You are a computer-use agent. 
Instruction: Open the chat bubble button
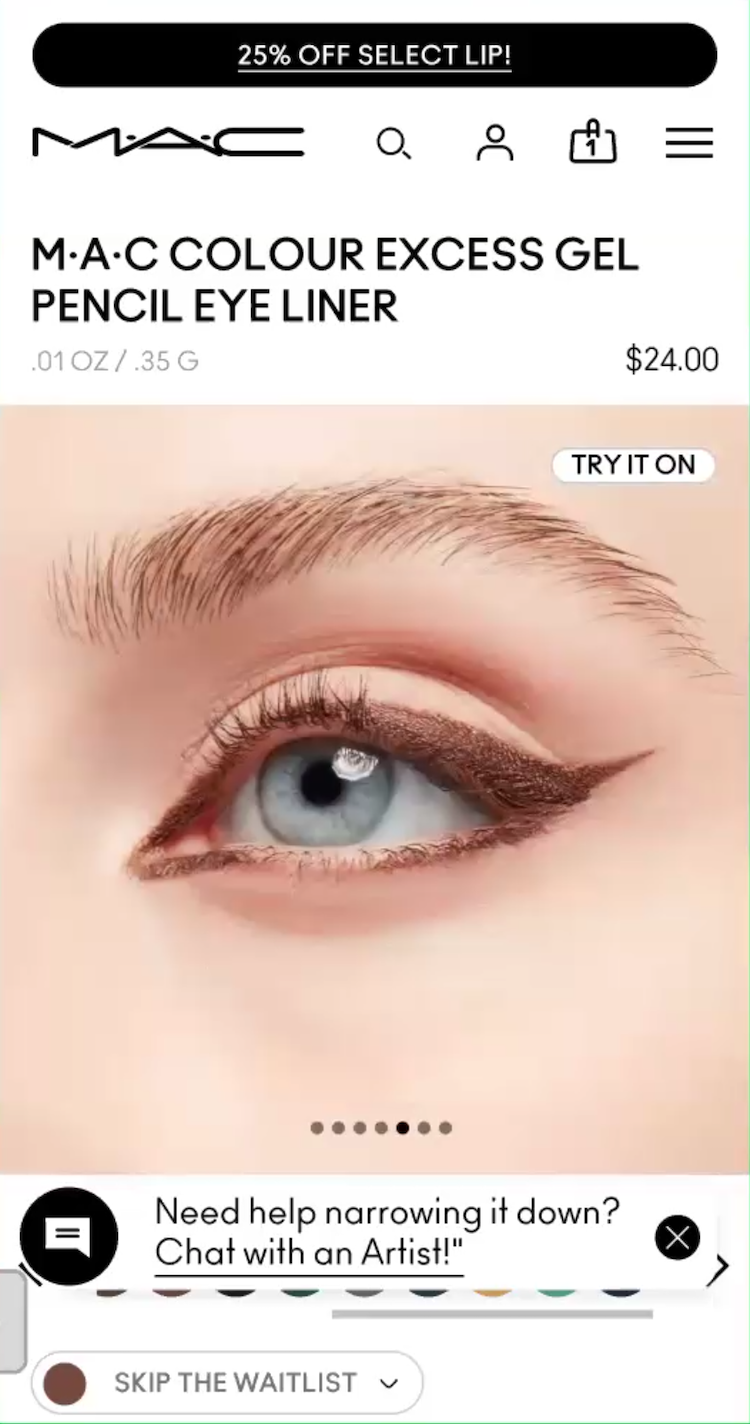click(68, 1236)
